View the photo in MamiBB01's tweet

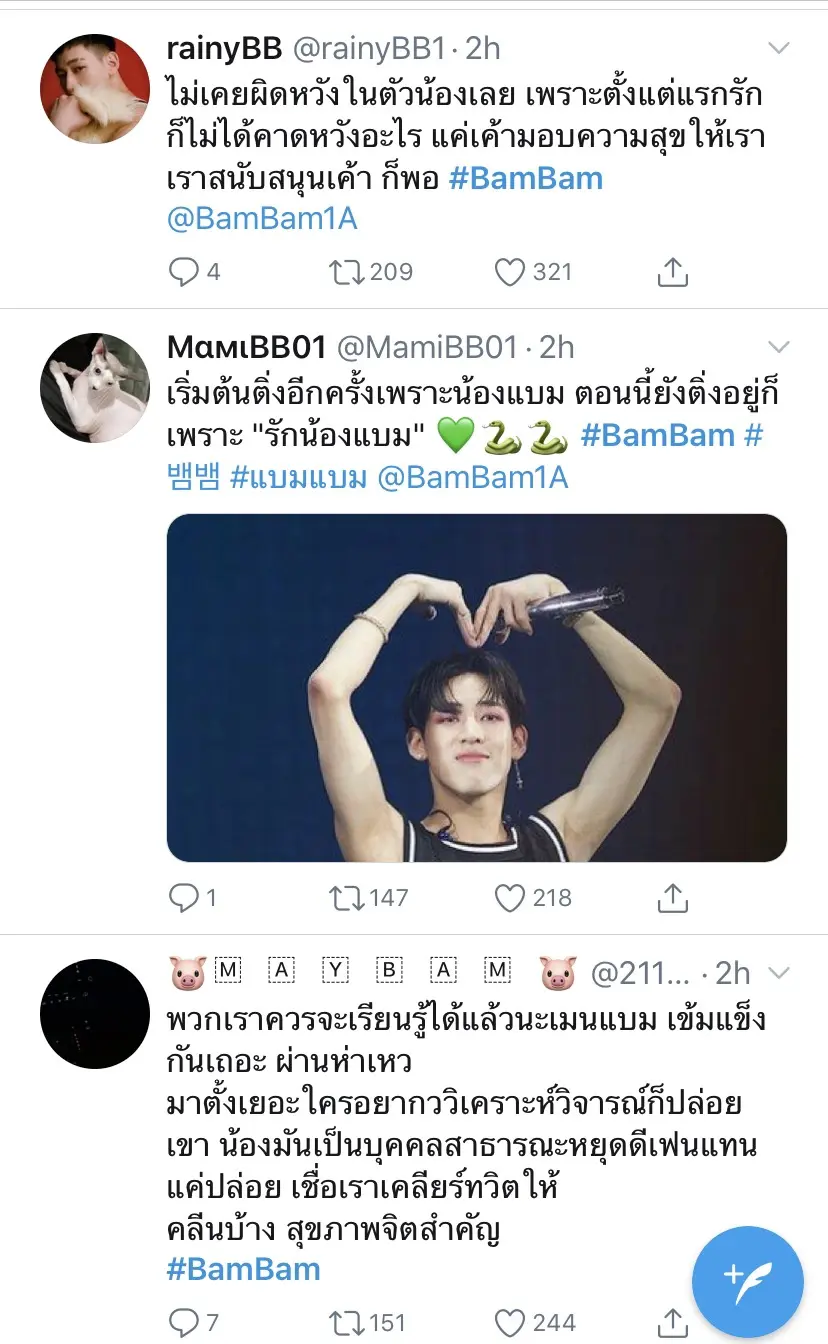(476, 688)
